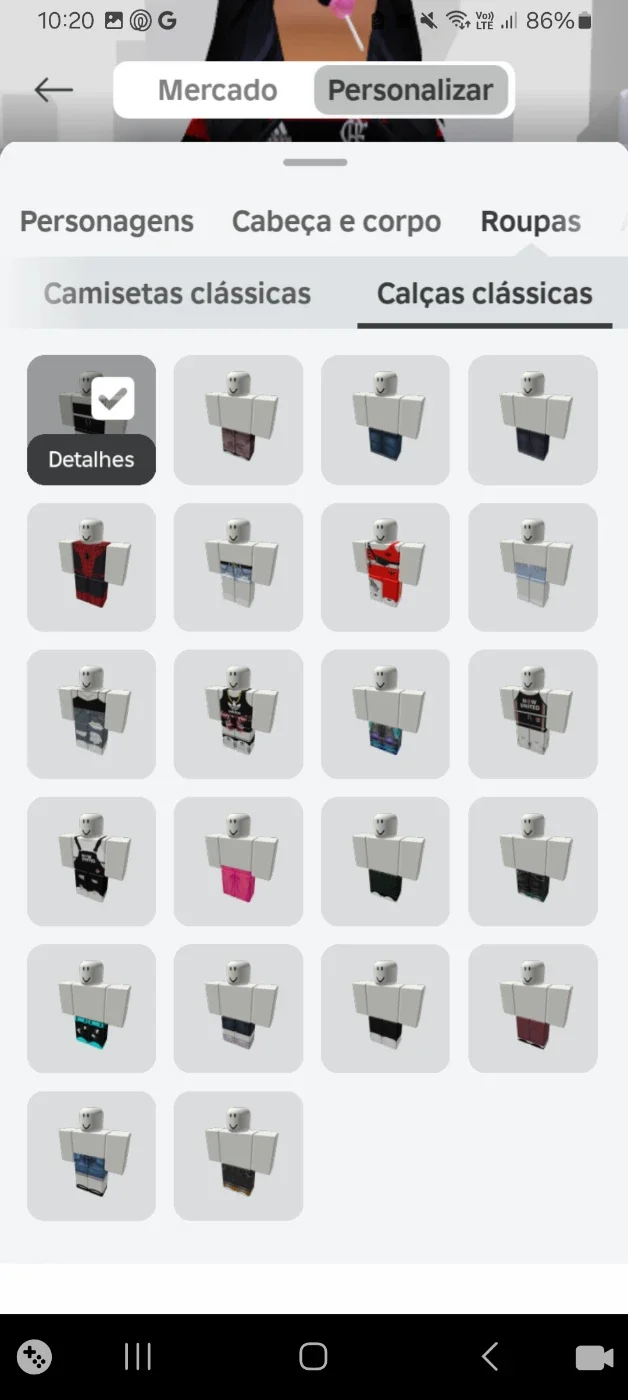Equip the red Flamengo-style outfit pants
This screenshot has height=1400, width=628.
coord(385,567)
